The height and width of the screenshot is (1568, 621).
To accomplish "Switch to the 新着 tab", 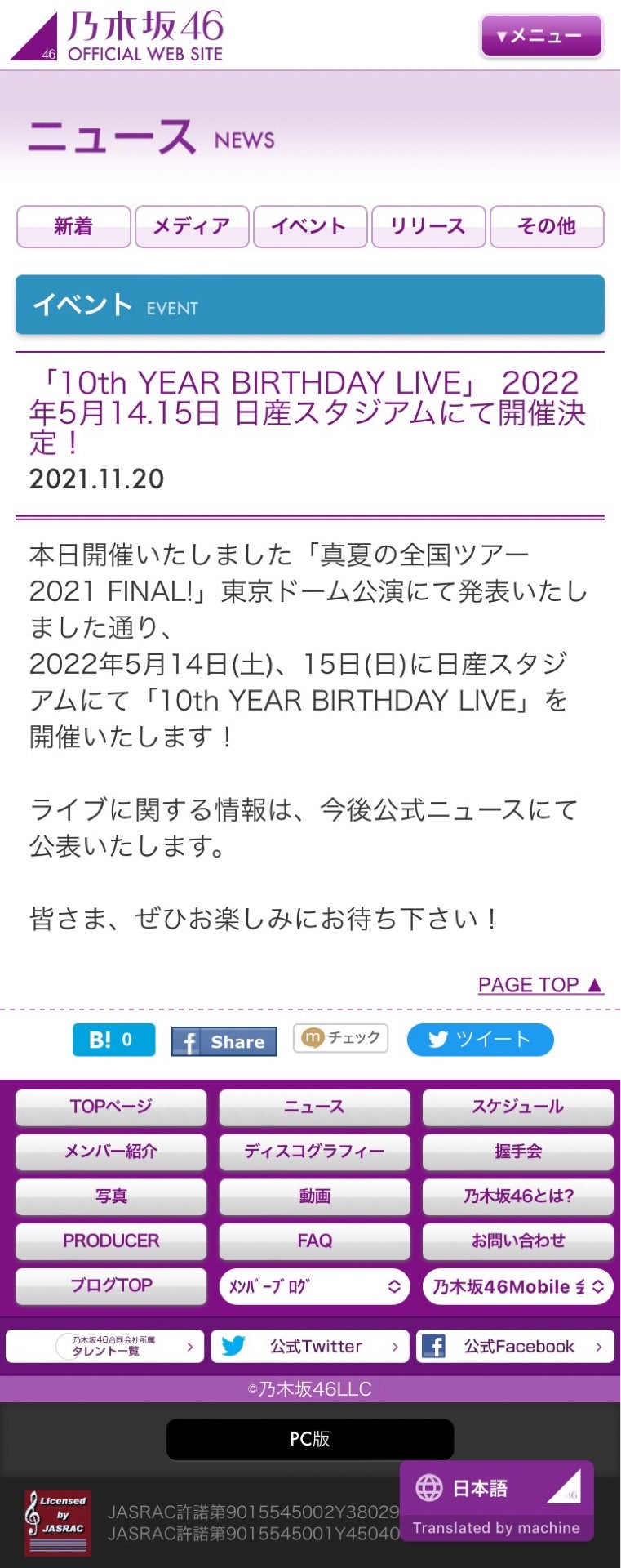I will (x=73, y=226).
